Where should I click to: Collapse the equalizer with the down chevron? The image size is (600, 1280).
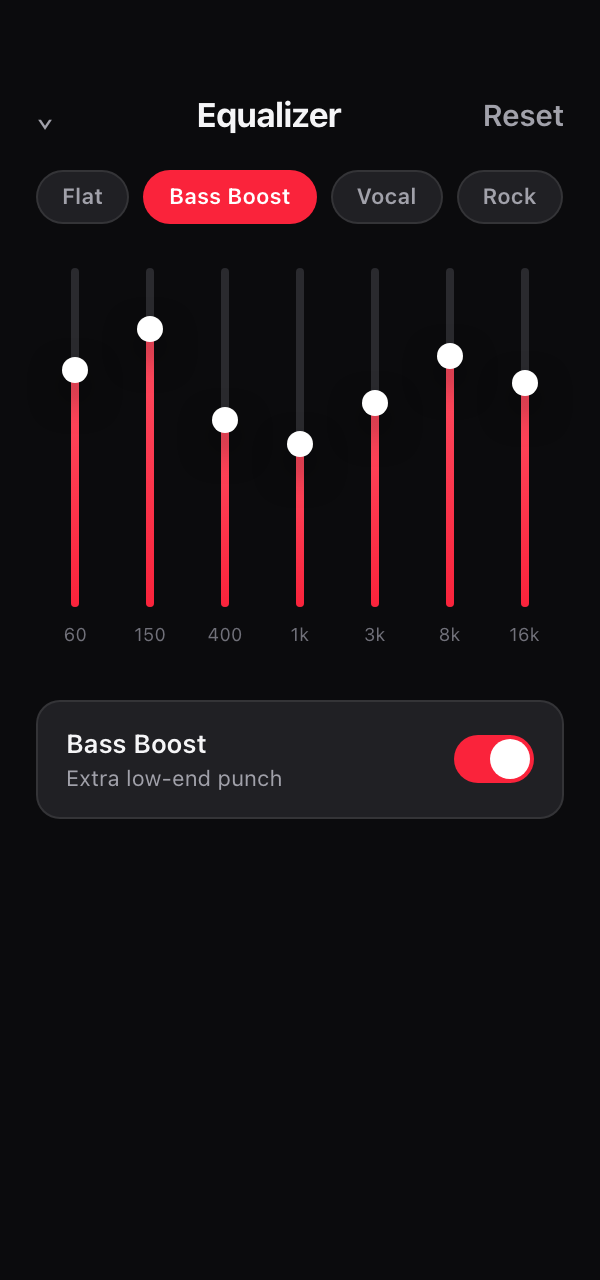45,123
